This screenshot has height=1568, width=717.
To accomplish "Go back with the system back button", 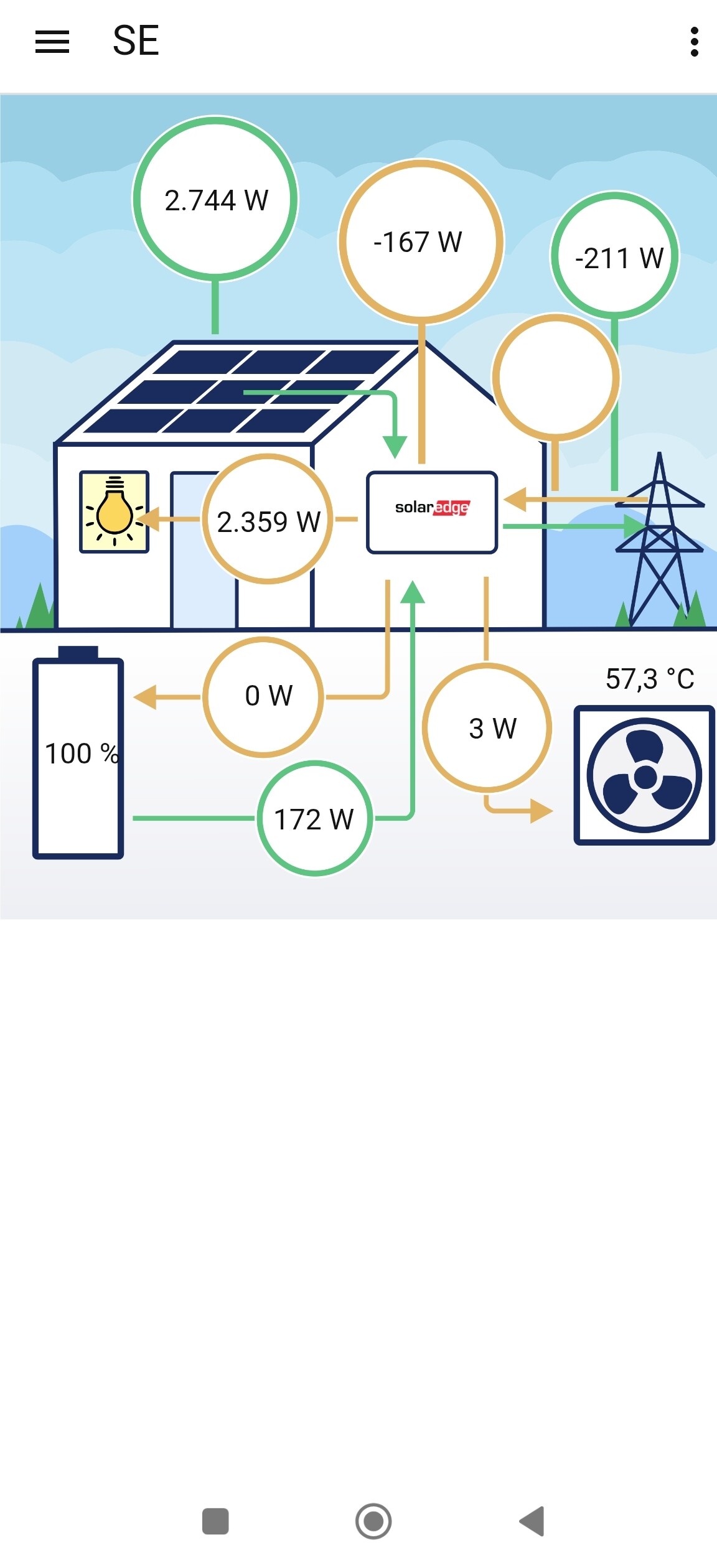I will coord(532,1521).
